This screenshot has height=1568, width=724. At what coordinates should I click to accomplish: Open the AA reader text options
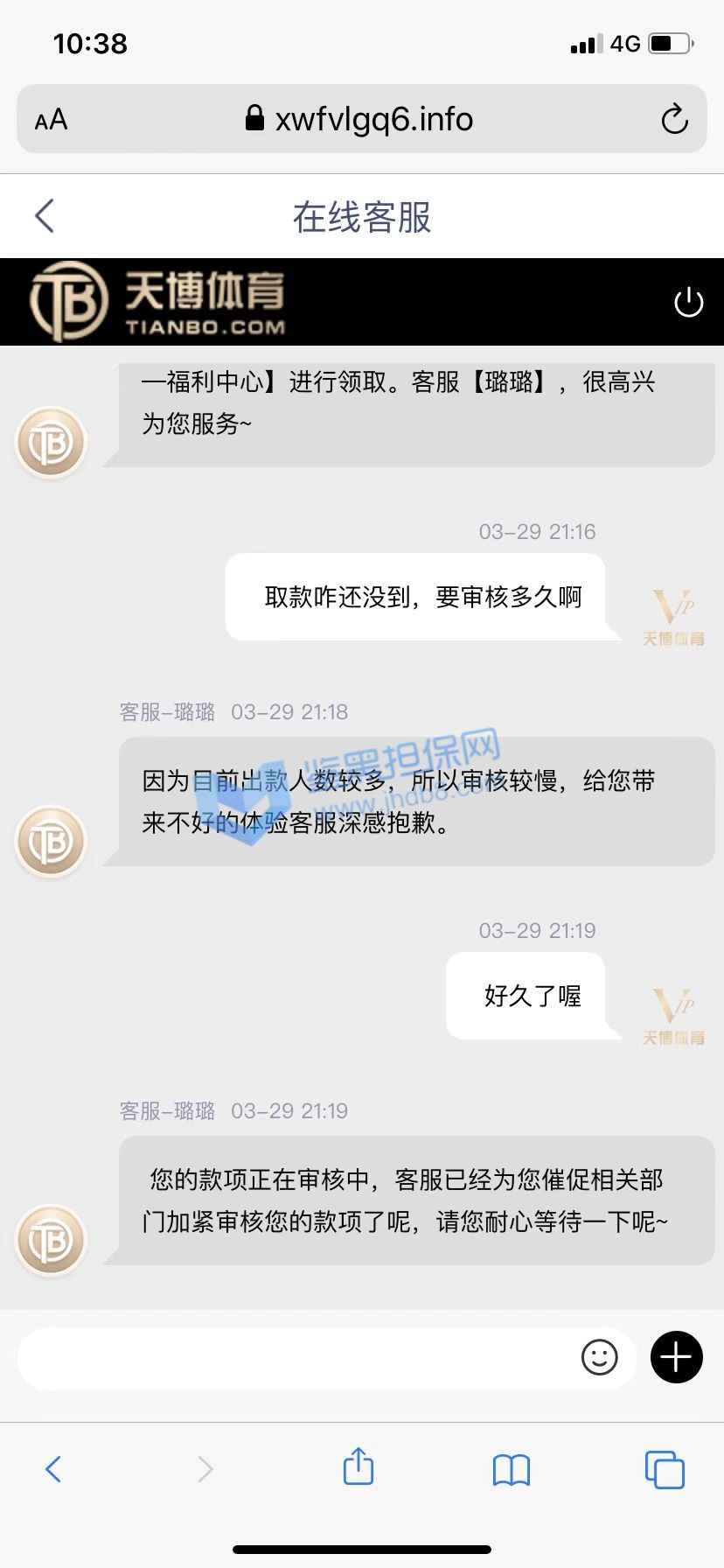pos(52,120)
